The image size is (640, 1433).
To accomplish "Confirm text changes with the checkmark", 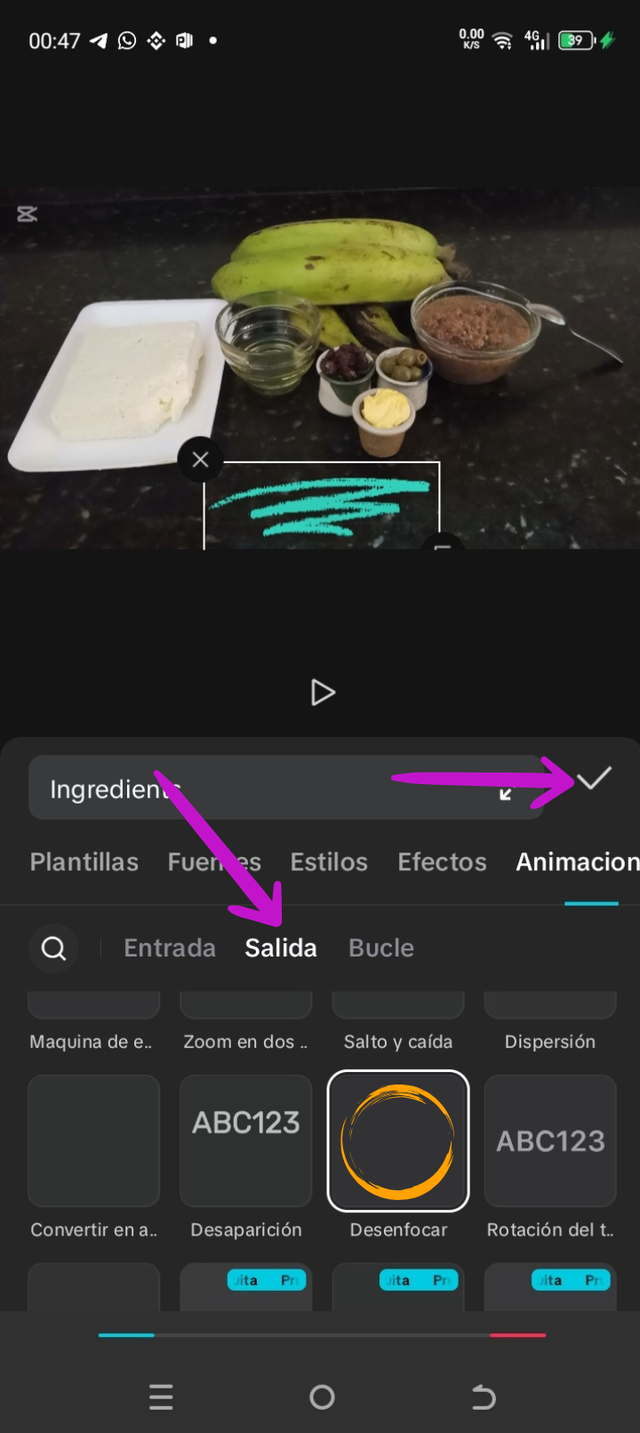I will (594, 778).
